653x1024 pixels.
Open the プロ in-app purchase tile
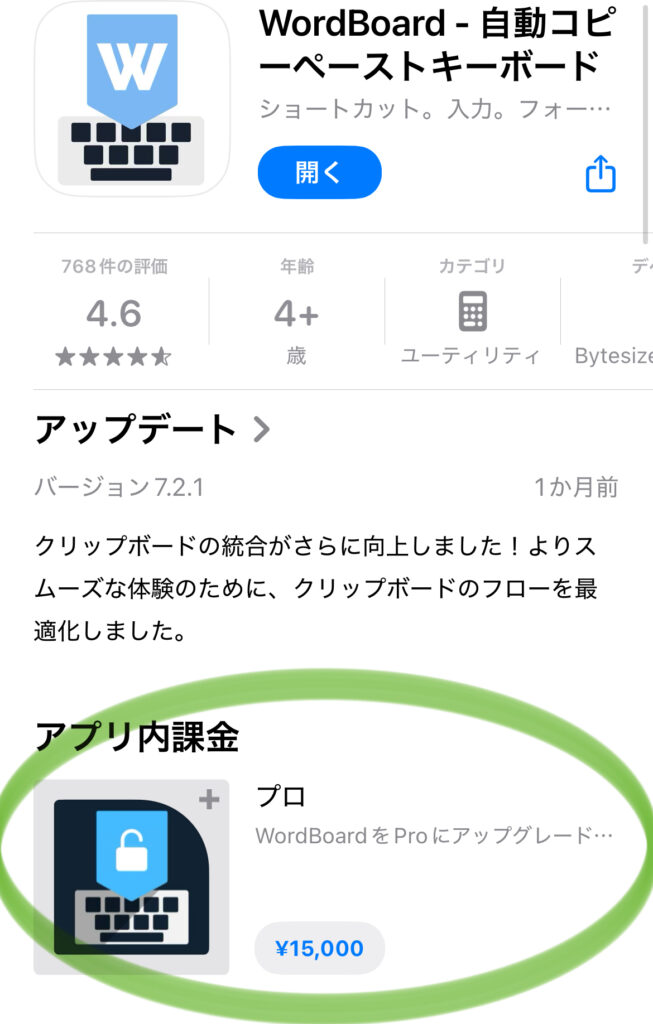[131, 877]
